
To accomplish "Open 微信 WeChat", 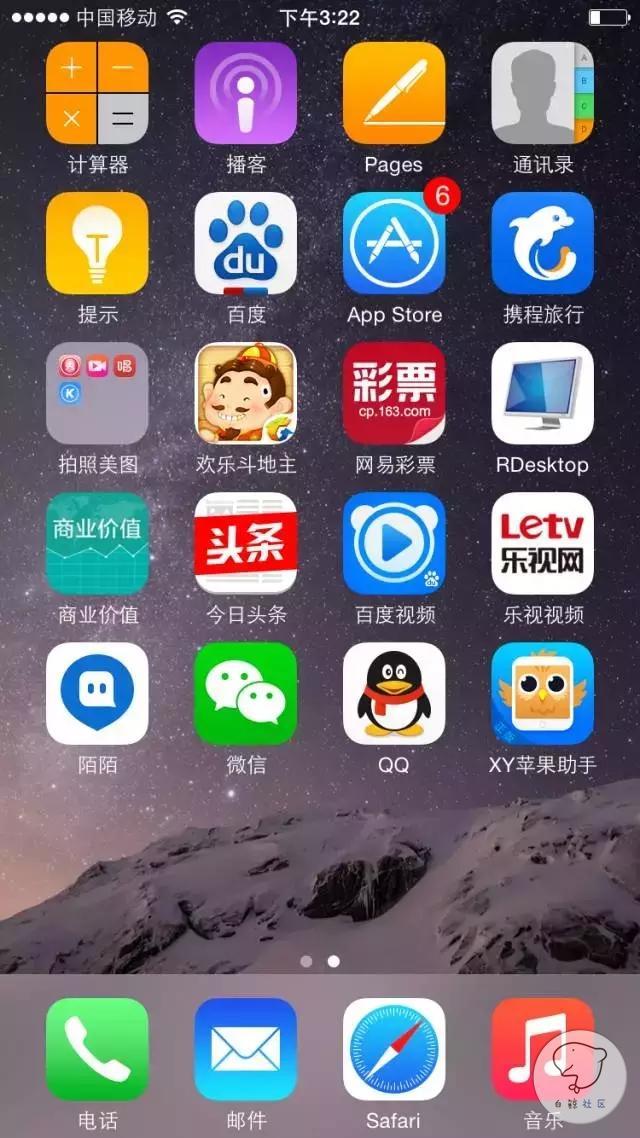I will (x=245, y=693).
